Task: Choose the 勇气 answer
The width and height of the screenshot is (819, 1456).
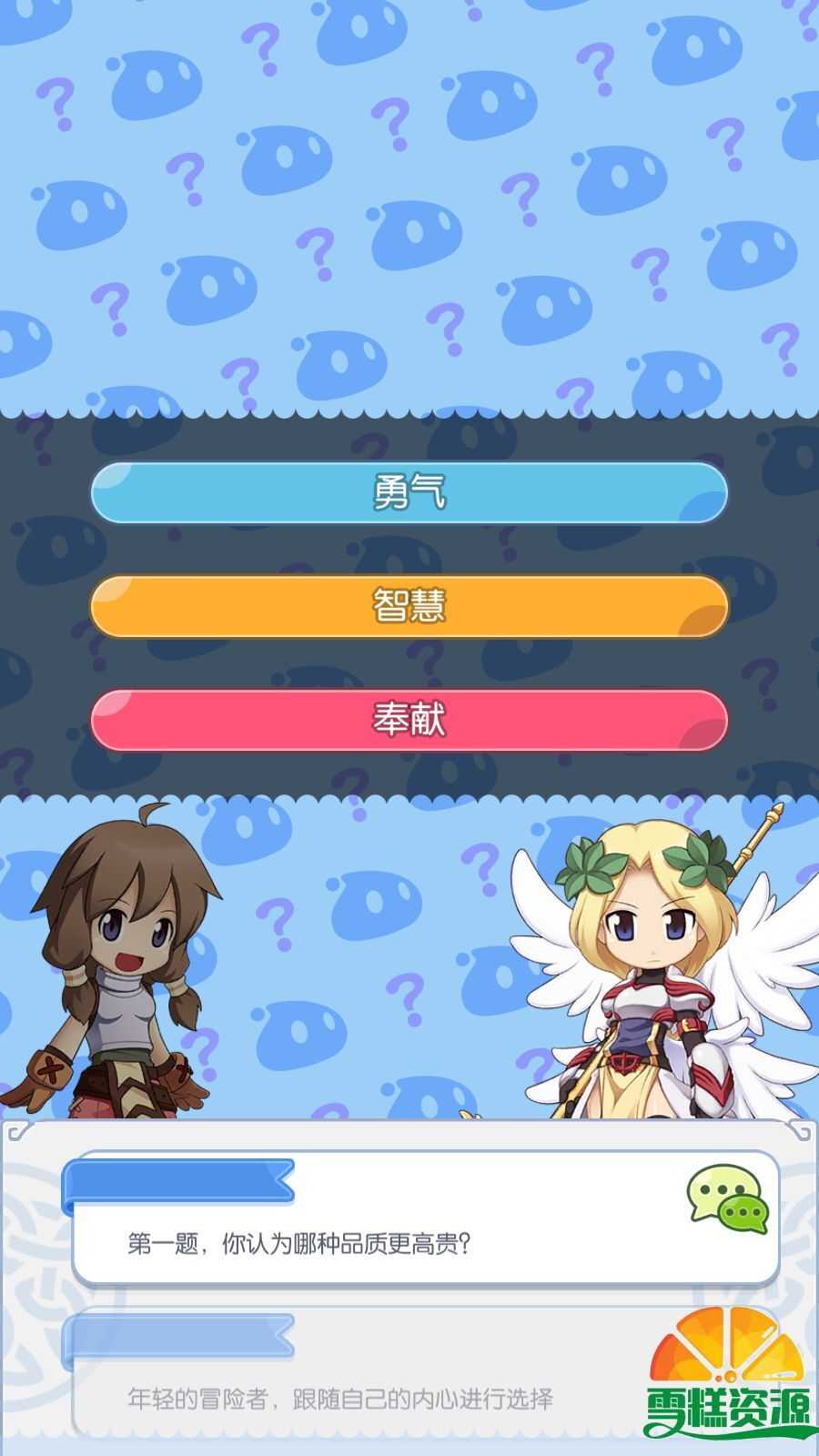Action: [409, 492]
